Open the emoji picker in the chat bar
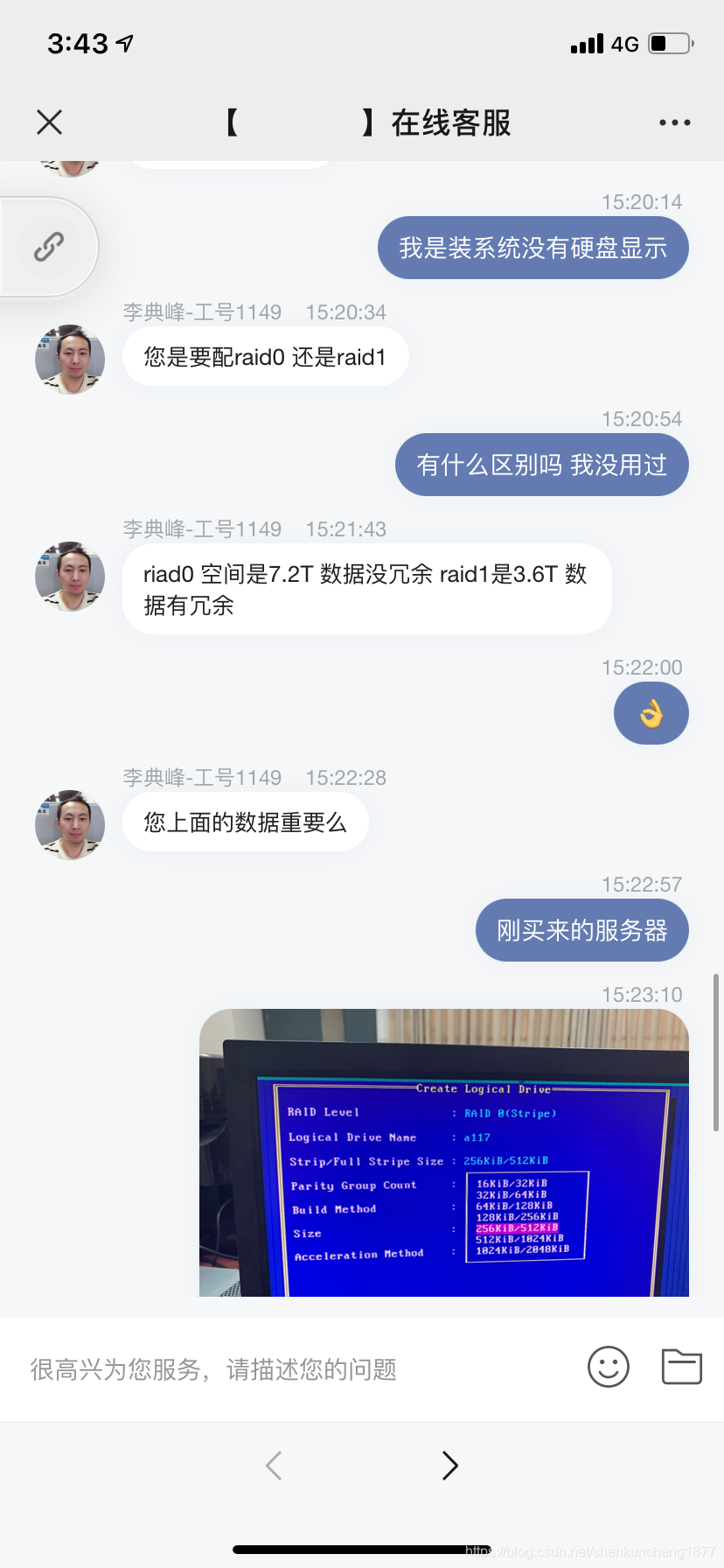The height and width of the screenshot is (1568, 724). coord(609,1366)
